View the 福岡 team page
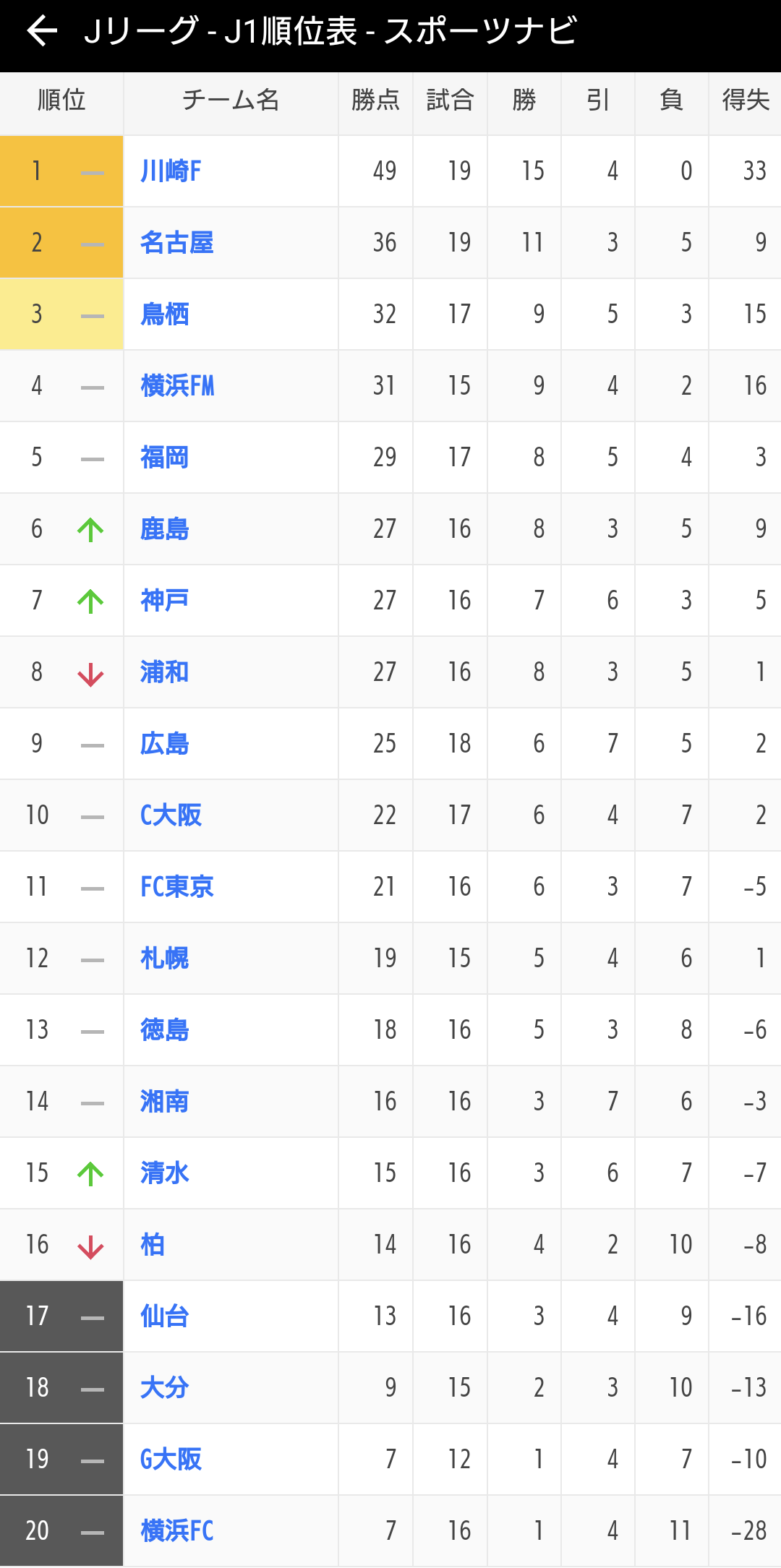Image resolution: width=781 pixels, height=1568 pixels. point(165,458)
